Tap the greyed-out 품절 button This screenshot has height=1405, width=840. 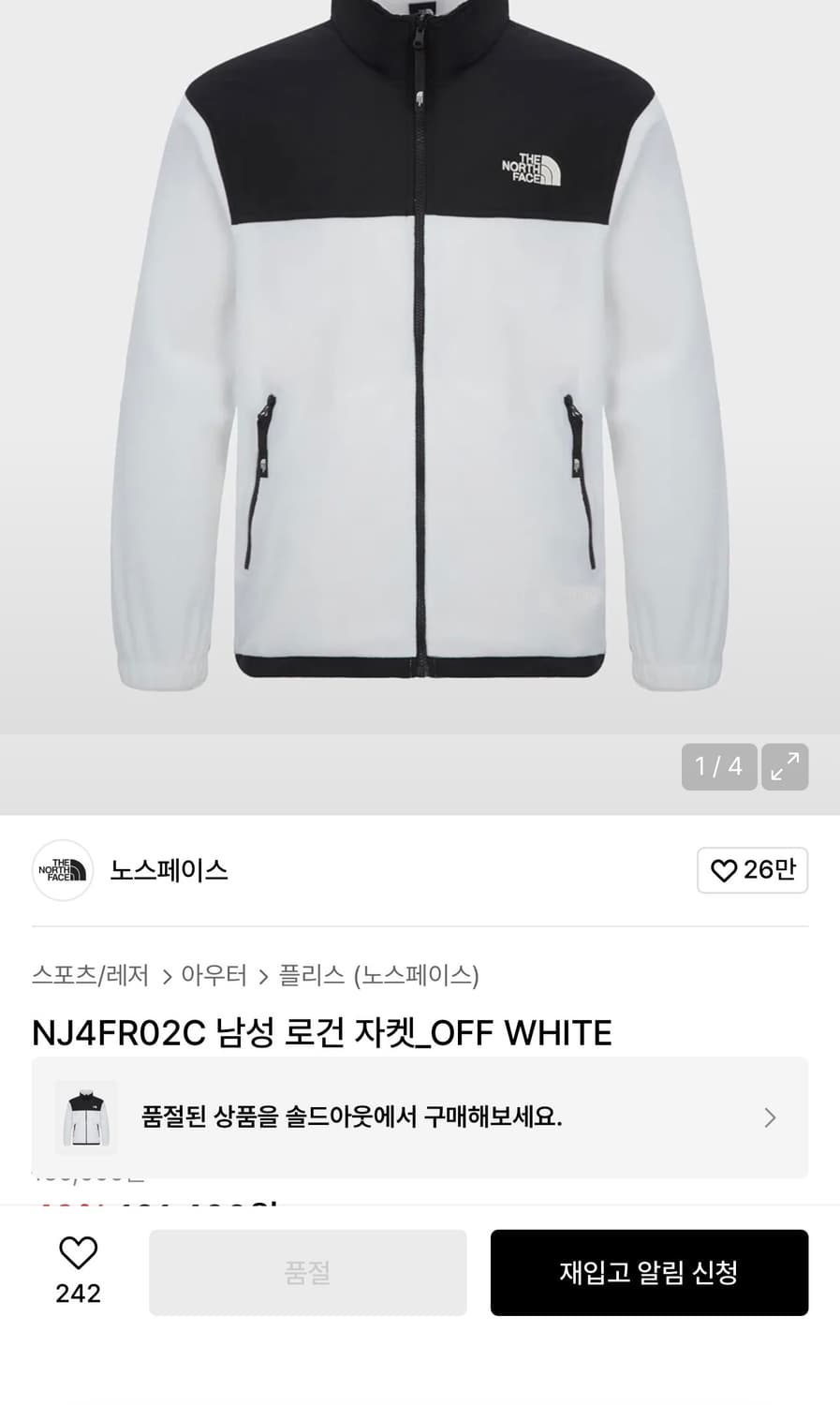tap(308, 1272)
